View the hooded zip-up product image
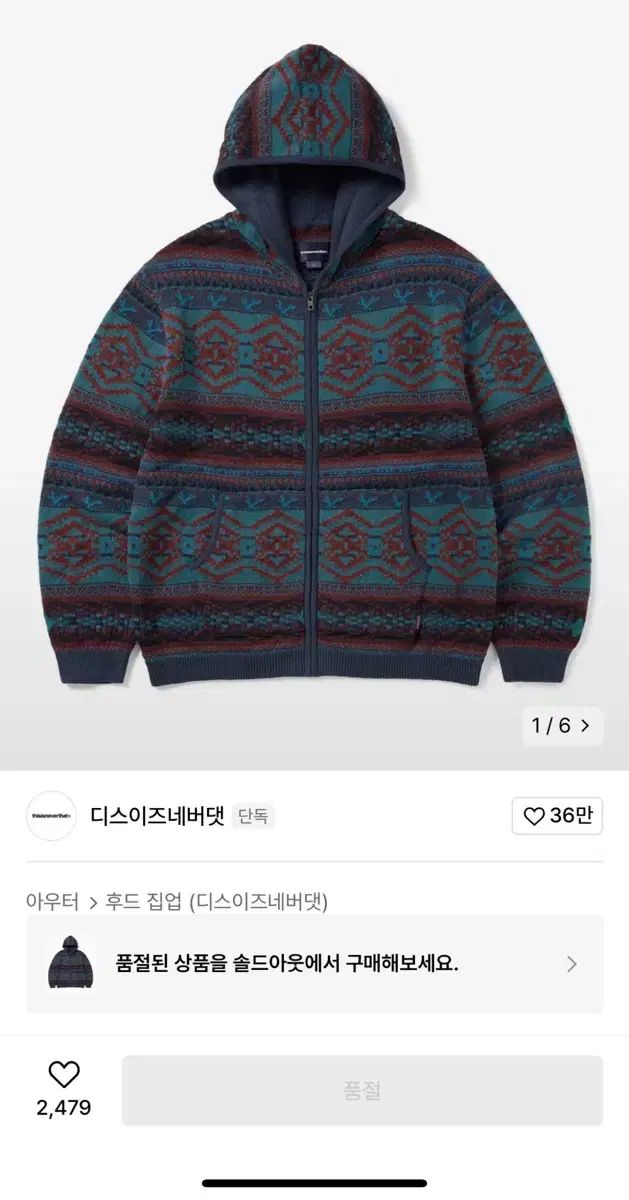629x1200 pixels. (314, 370)
